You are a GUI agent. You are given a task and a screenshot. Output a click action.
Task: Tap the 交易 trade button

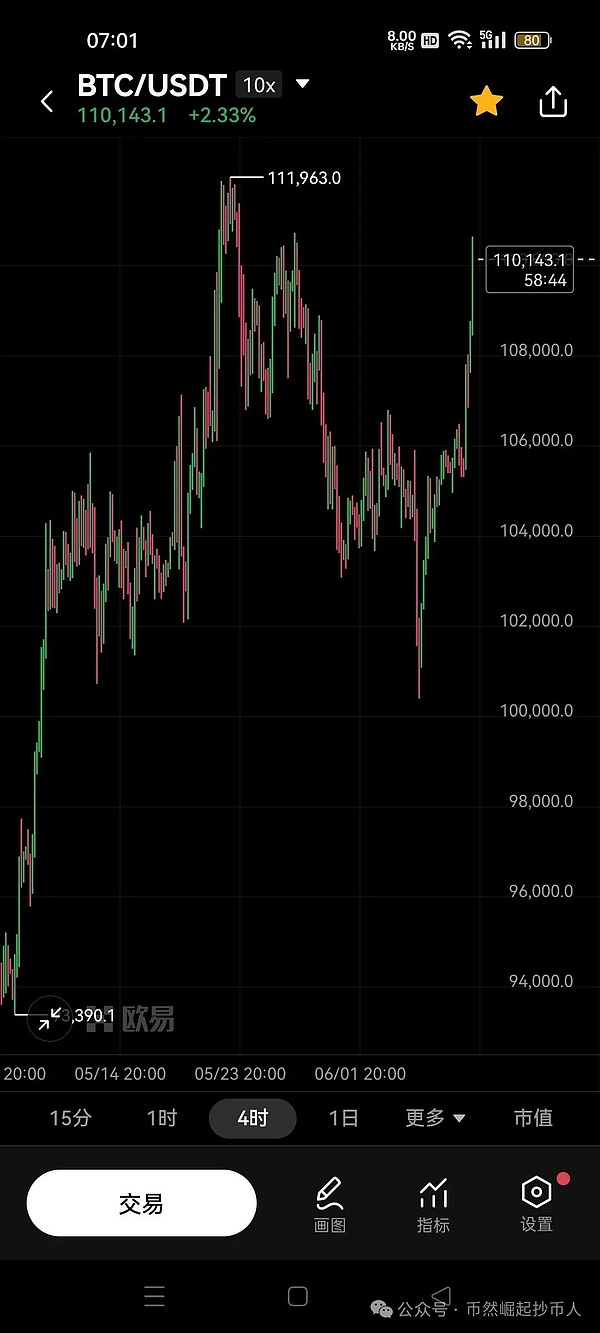[141, 1203]
